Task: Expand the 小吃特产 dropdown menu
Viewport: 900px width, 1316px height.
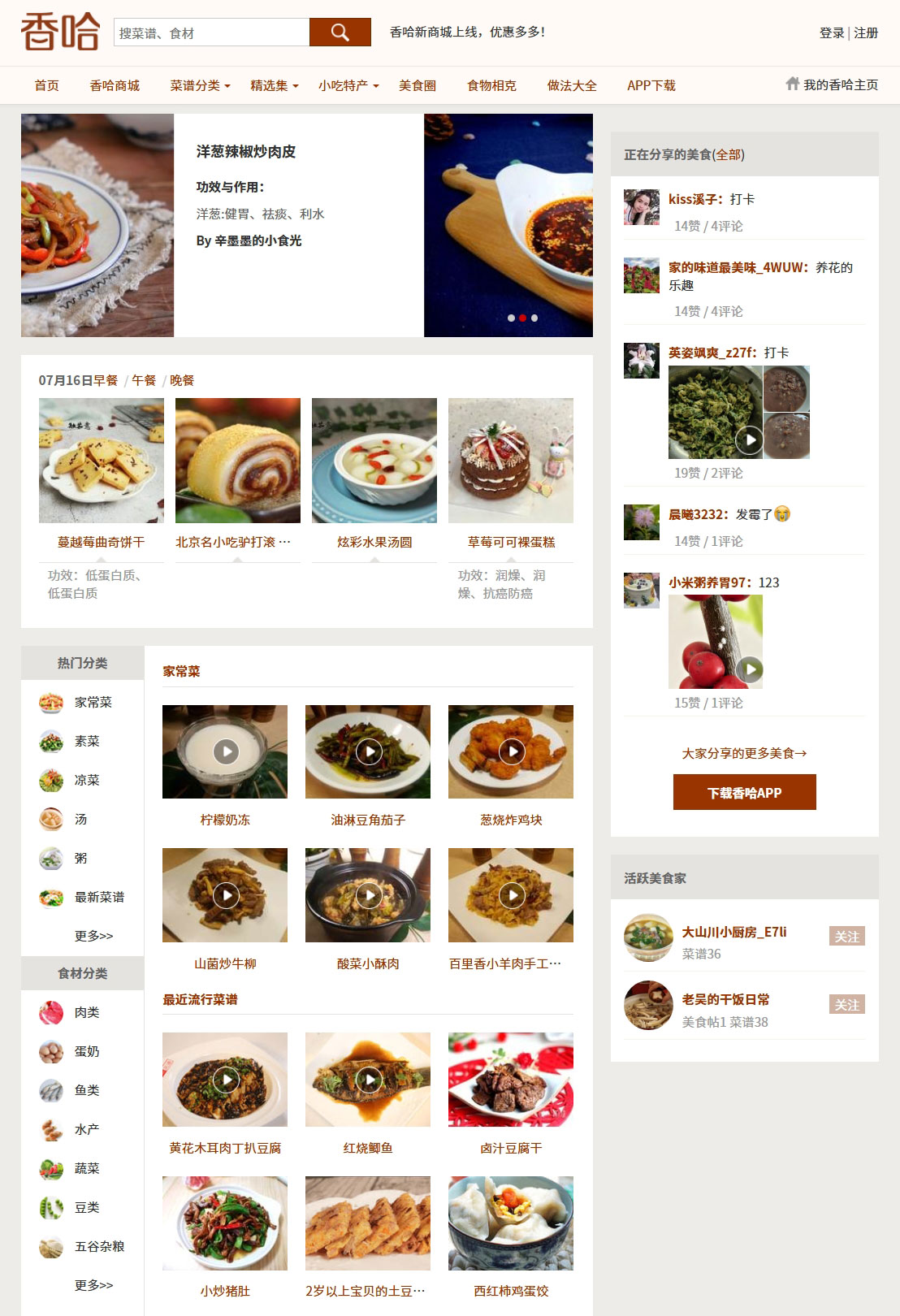Action: coord(348,85)
